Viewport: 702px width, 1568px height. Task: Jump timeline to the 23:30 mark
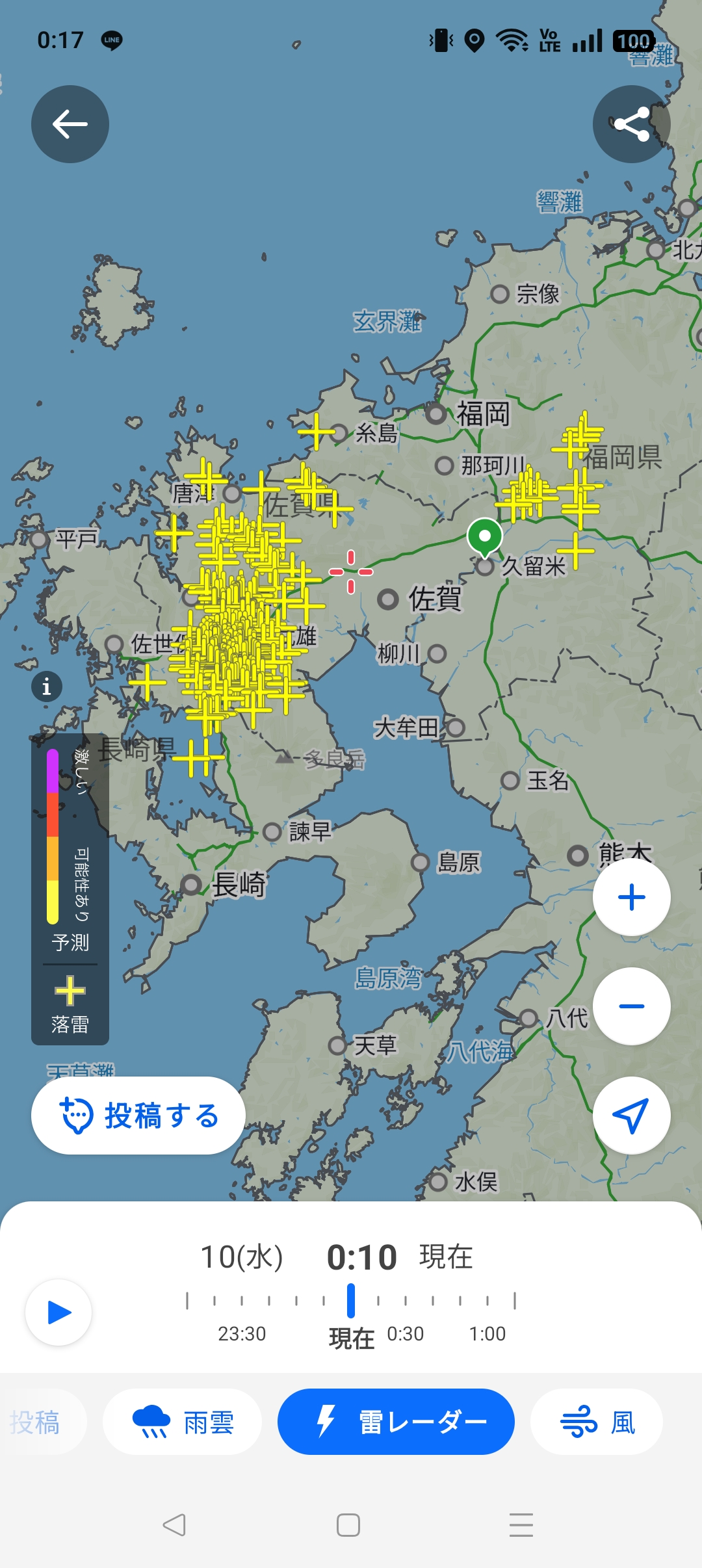(x=242, y=1334)
